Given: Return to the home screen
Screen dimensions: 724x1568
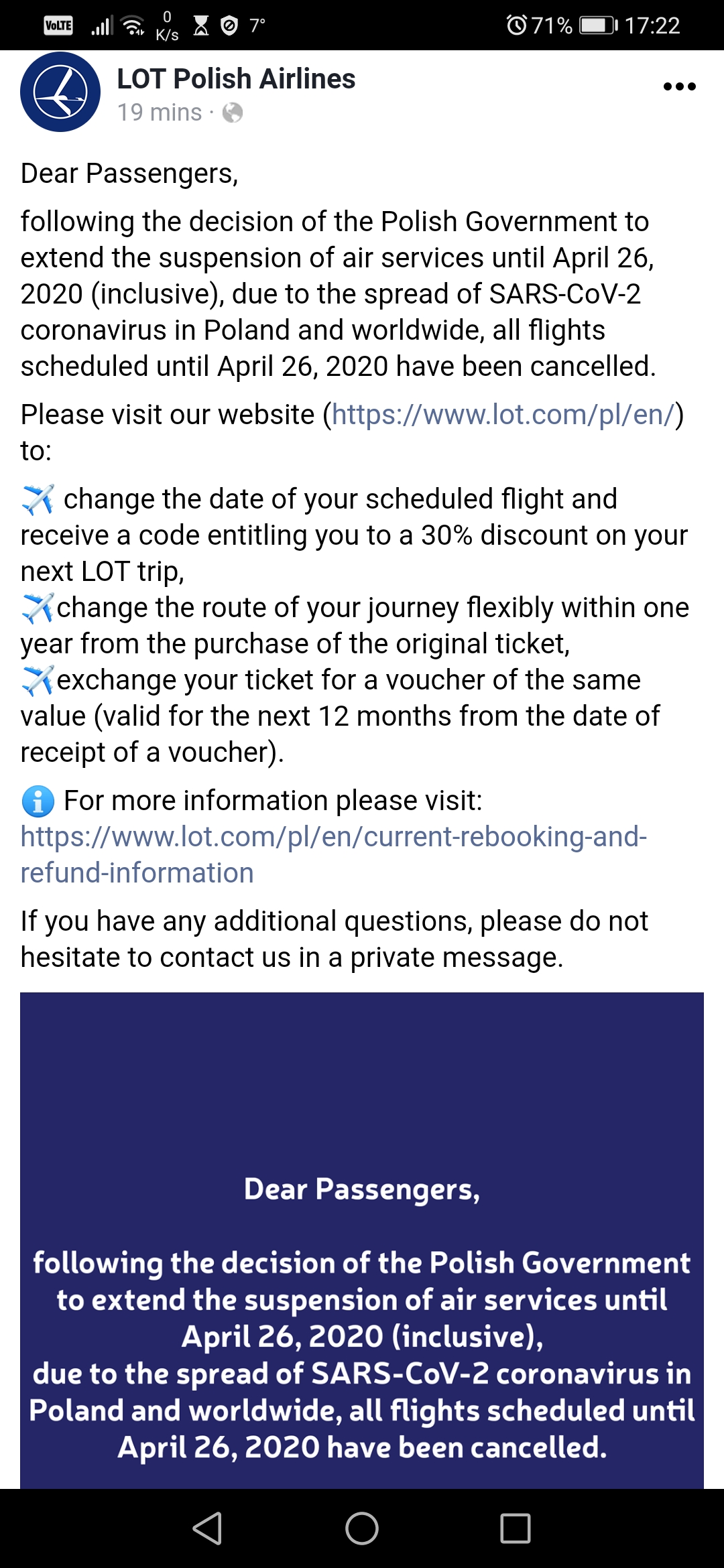Looking at the screenshot, I should [362, 1528].
